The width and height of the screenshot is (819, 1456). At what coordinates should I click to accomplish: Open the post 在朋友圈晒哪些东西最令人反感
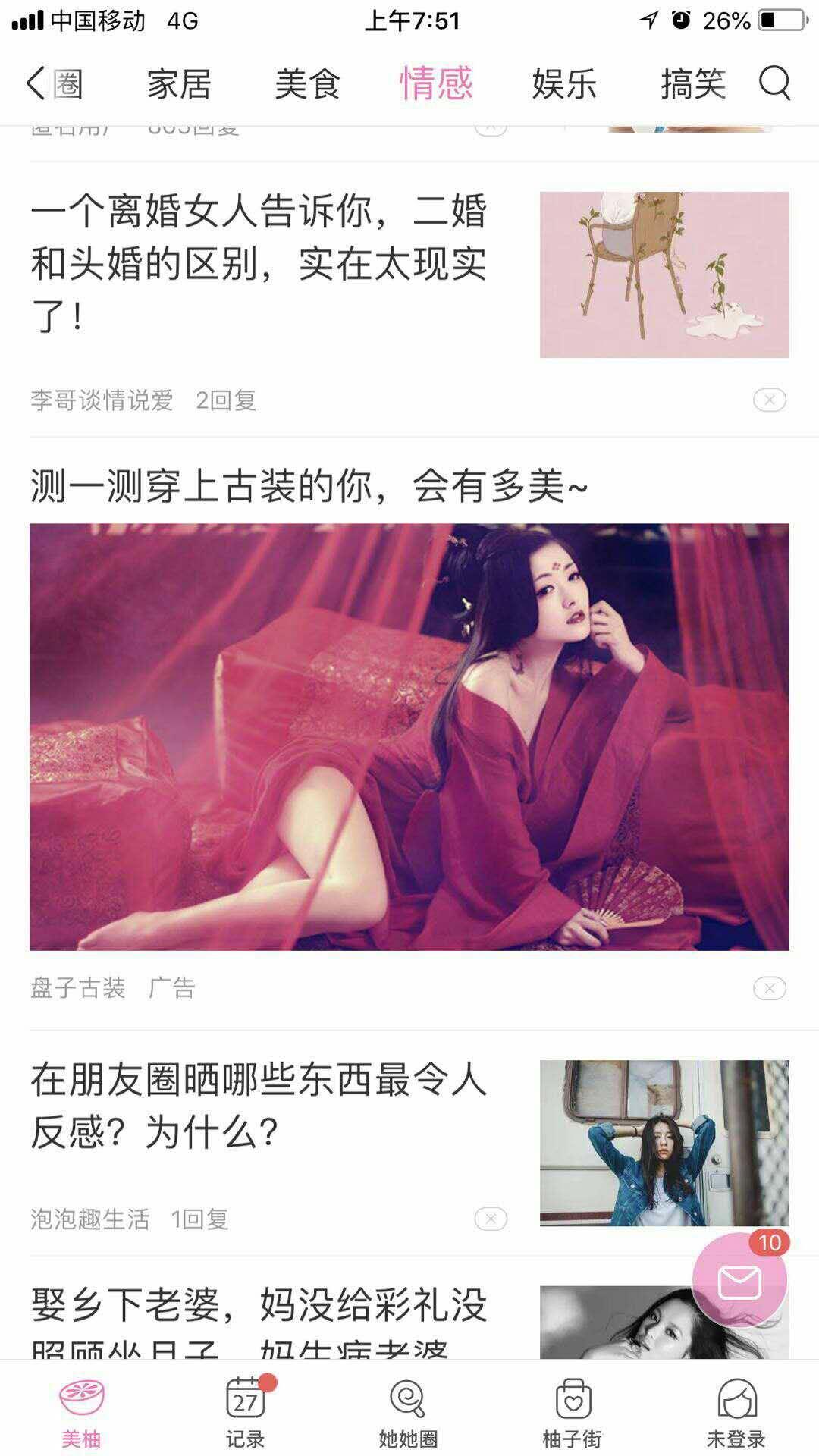(x=258, y=1106)
